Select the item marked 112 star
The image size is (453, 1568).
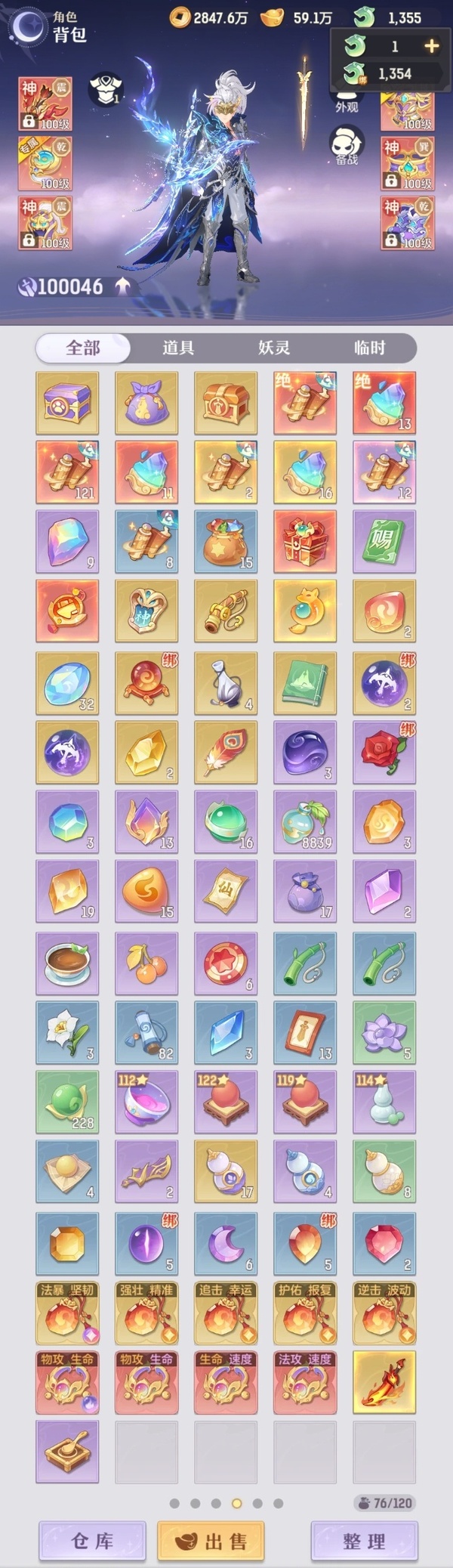(146, 1102)
